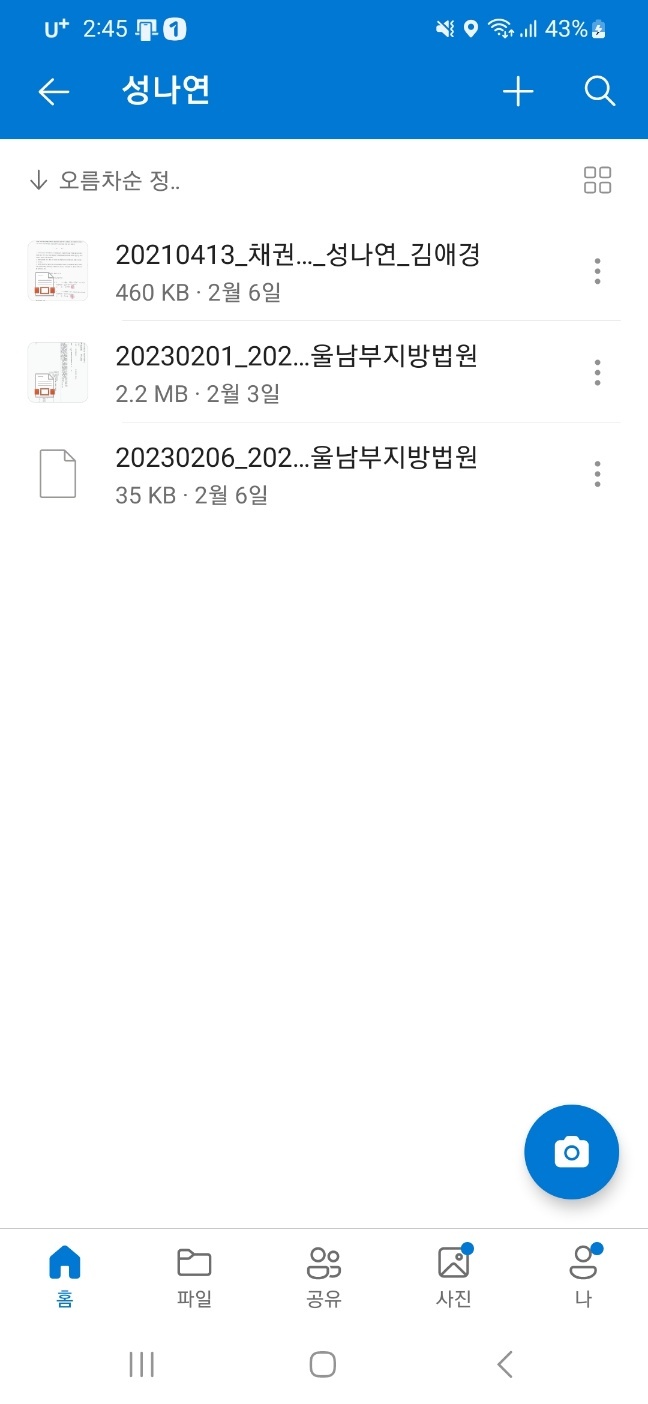Switch to the 공유 tab

tap(324, 1277)
